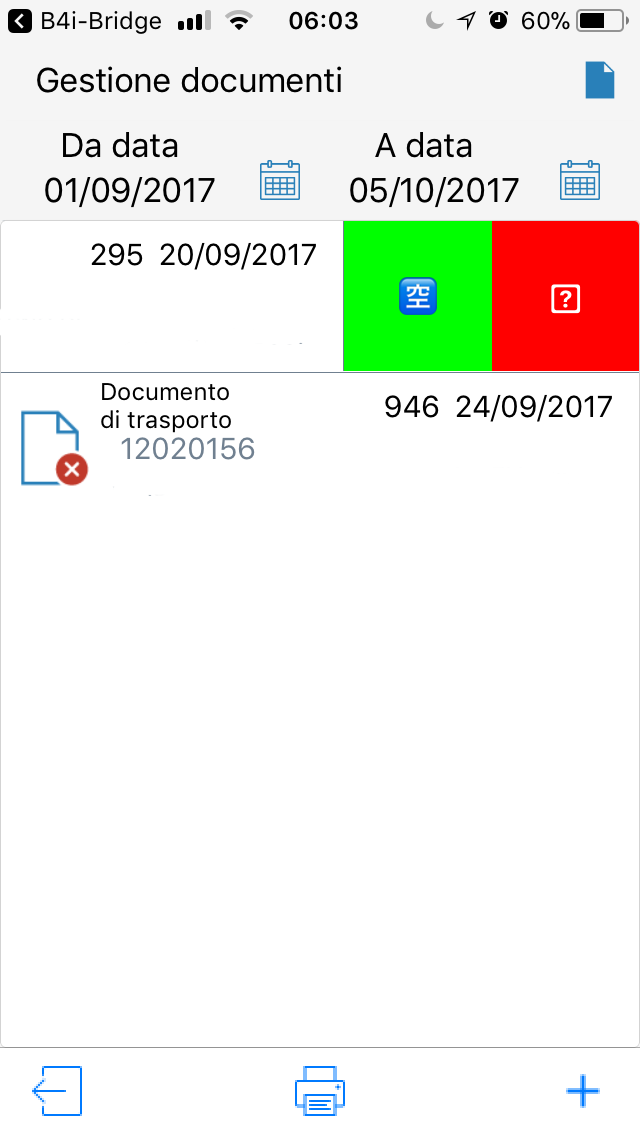This screenshot has height=1136, width=640.
Task: Exit using the bottom back arrow icon
Action: click(x=57, y=1090)
